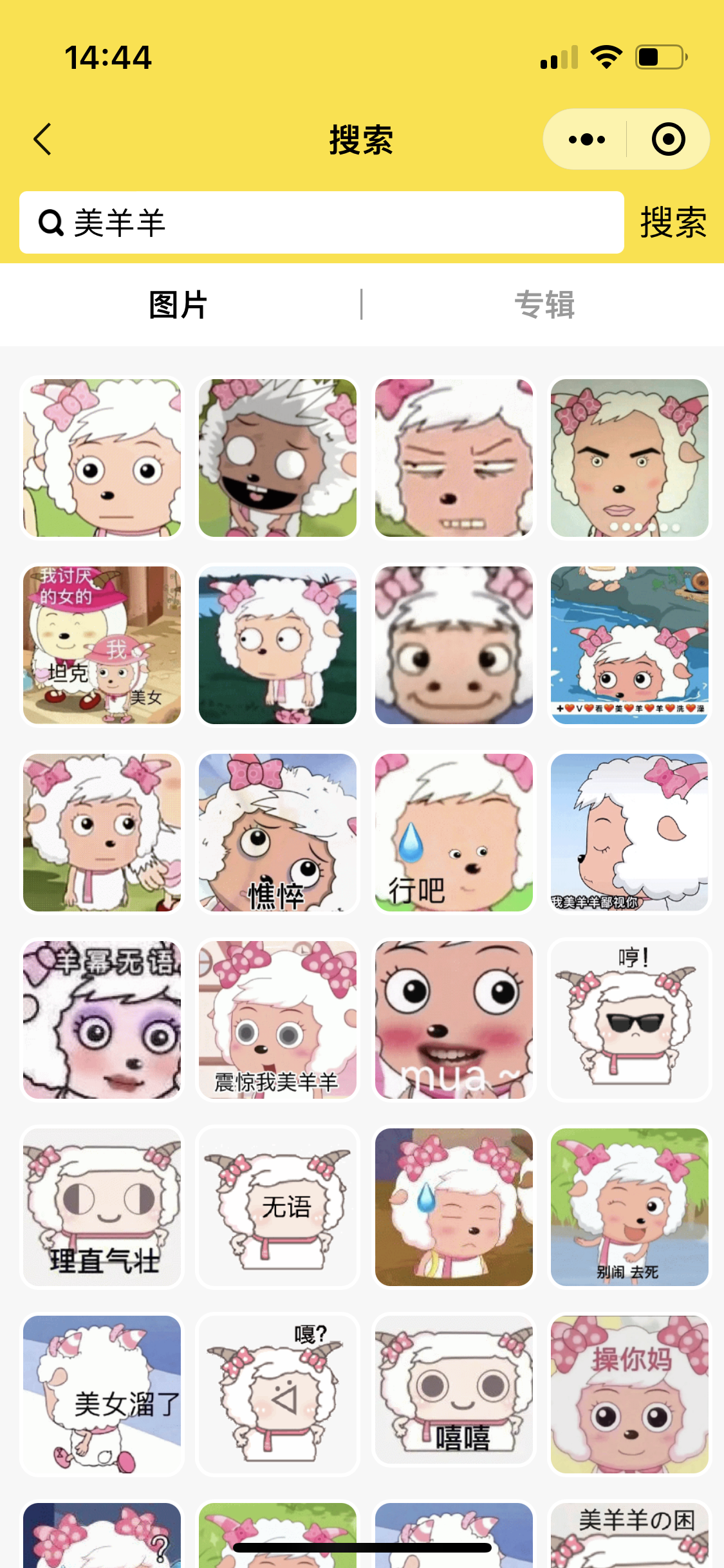Open the 震惊我美羊羊 sticker
Viewport: 724px width, 1568px height.
tap(277, 1020)
